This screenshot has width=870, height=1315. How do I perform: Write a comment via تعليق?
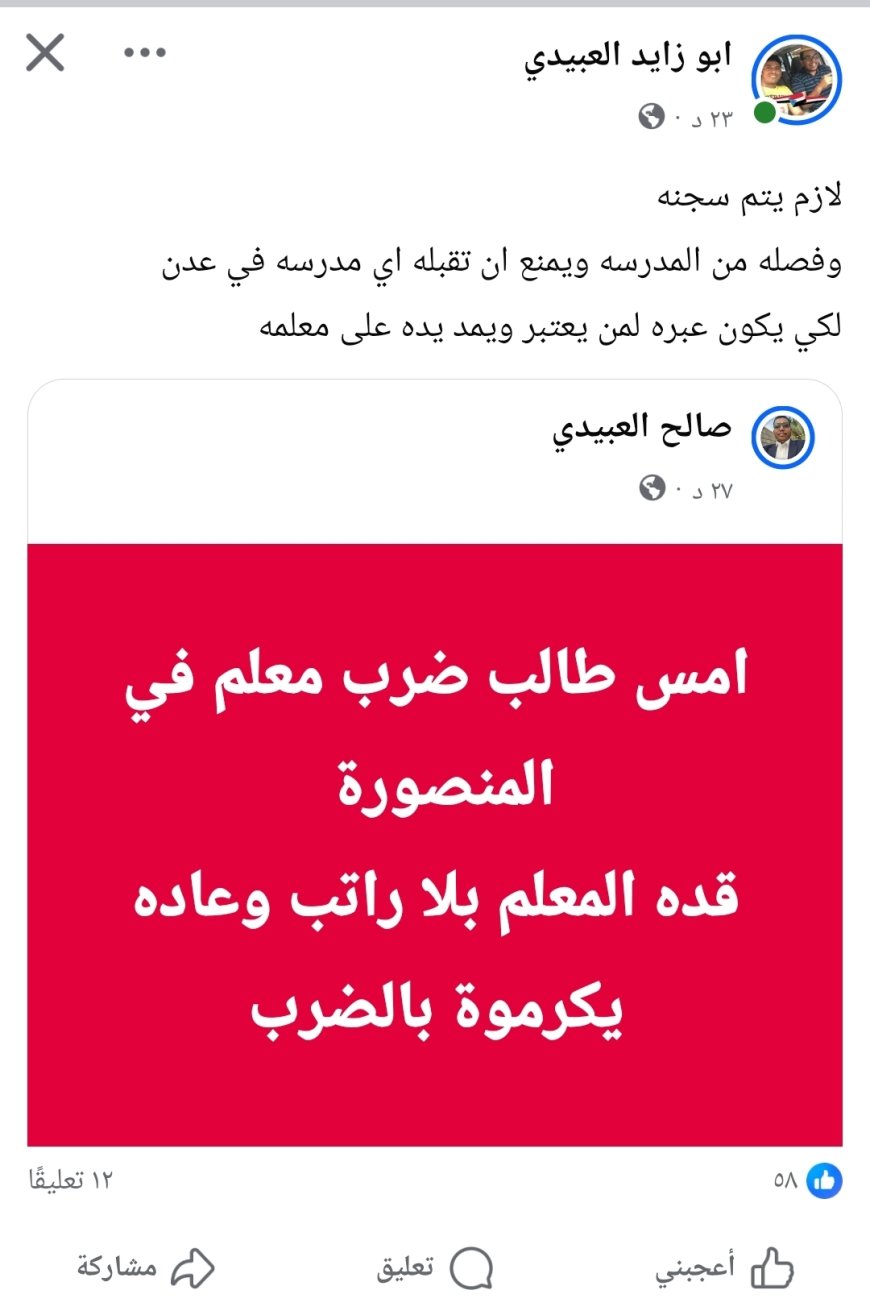pyautogui.click(x=435, y=1268)
